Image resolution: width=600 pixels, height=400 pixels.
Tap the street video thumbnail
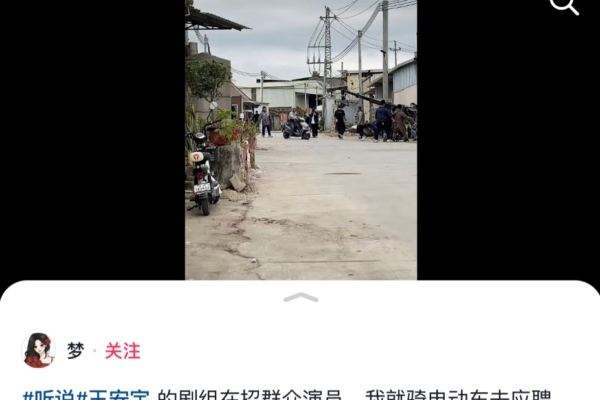coord(300,140)
